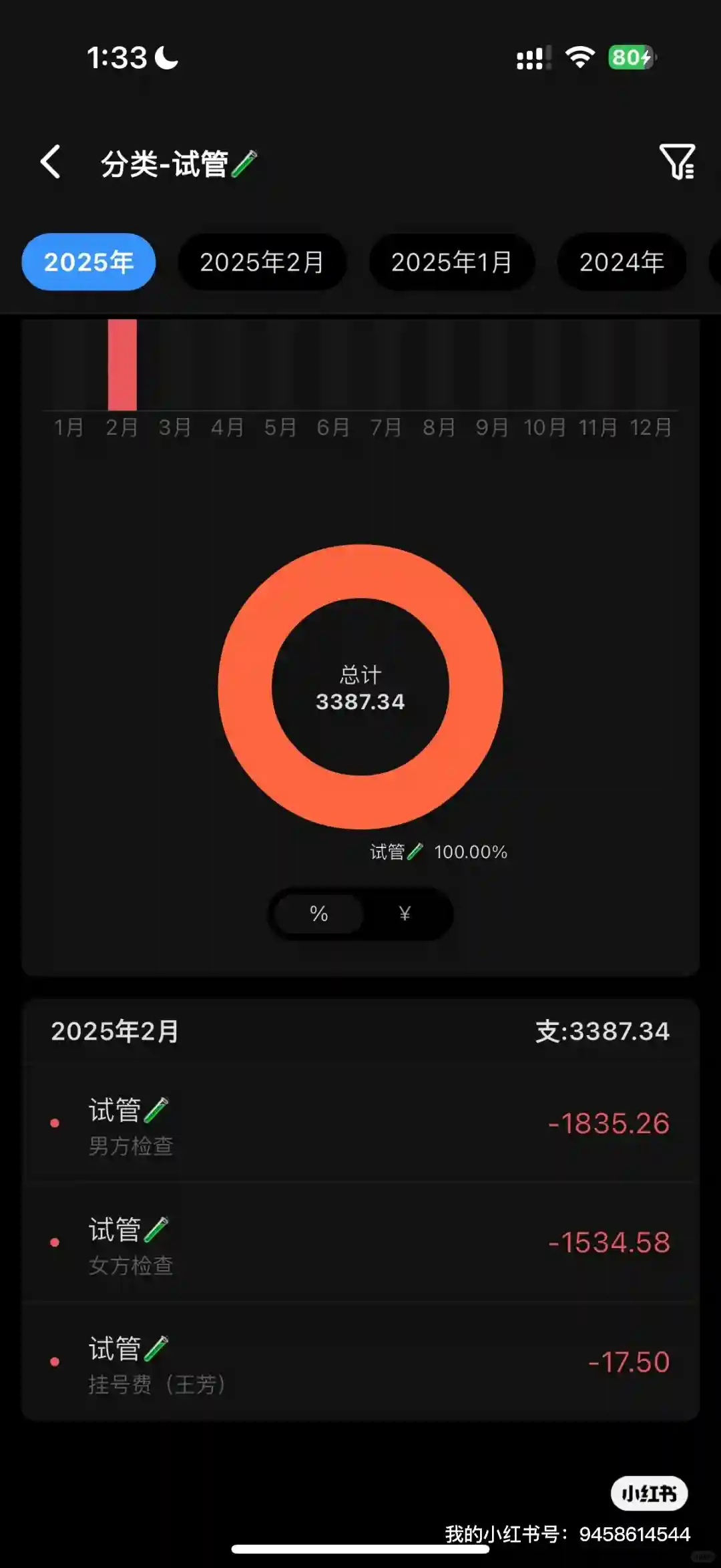This screenshot has height=1568, width=721.
Task: Select the 2025年 period chip
Action: coord(89,262)
